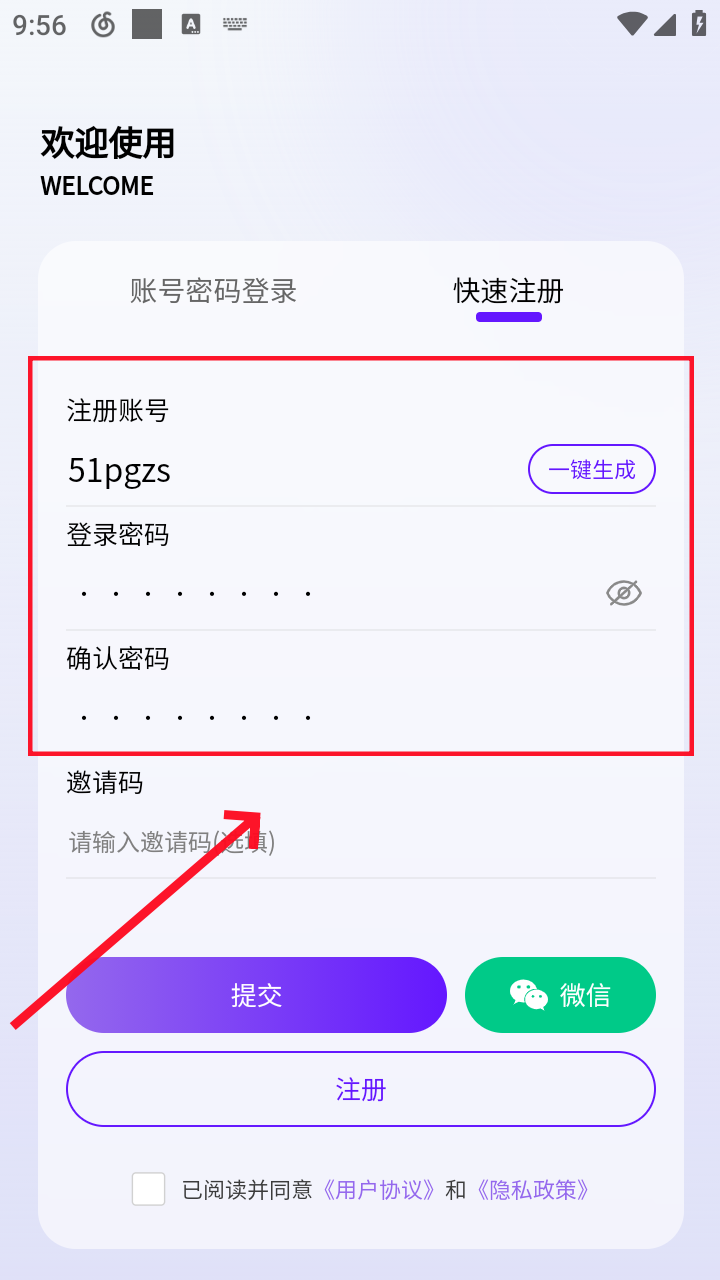Check the user agreement consent checkbox

pos(148,1188)
